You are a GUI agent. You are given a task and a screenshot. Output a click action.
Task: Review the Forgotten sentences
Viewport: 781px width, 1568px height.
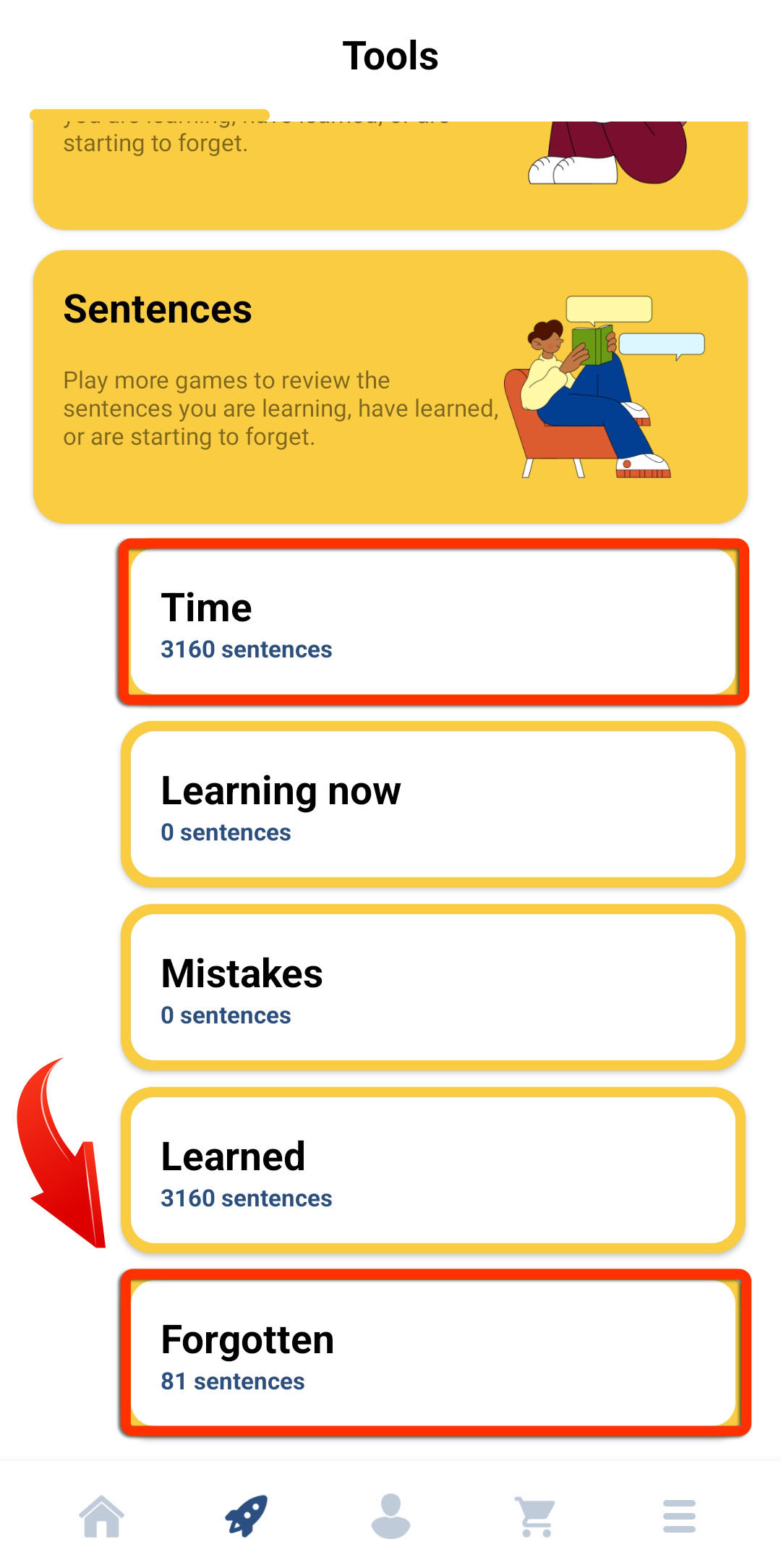[x=432, y=1354]
